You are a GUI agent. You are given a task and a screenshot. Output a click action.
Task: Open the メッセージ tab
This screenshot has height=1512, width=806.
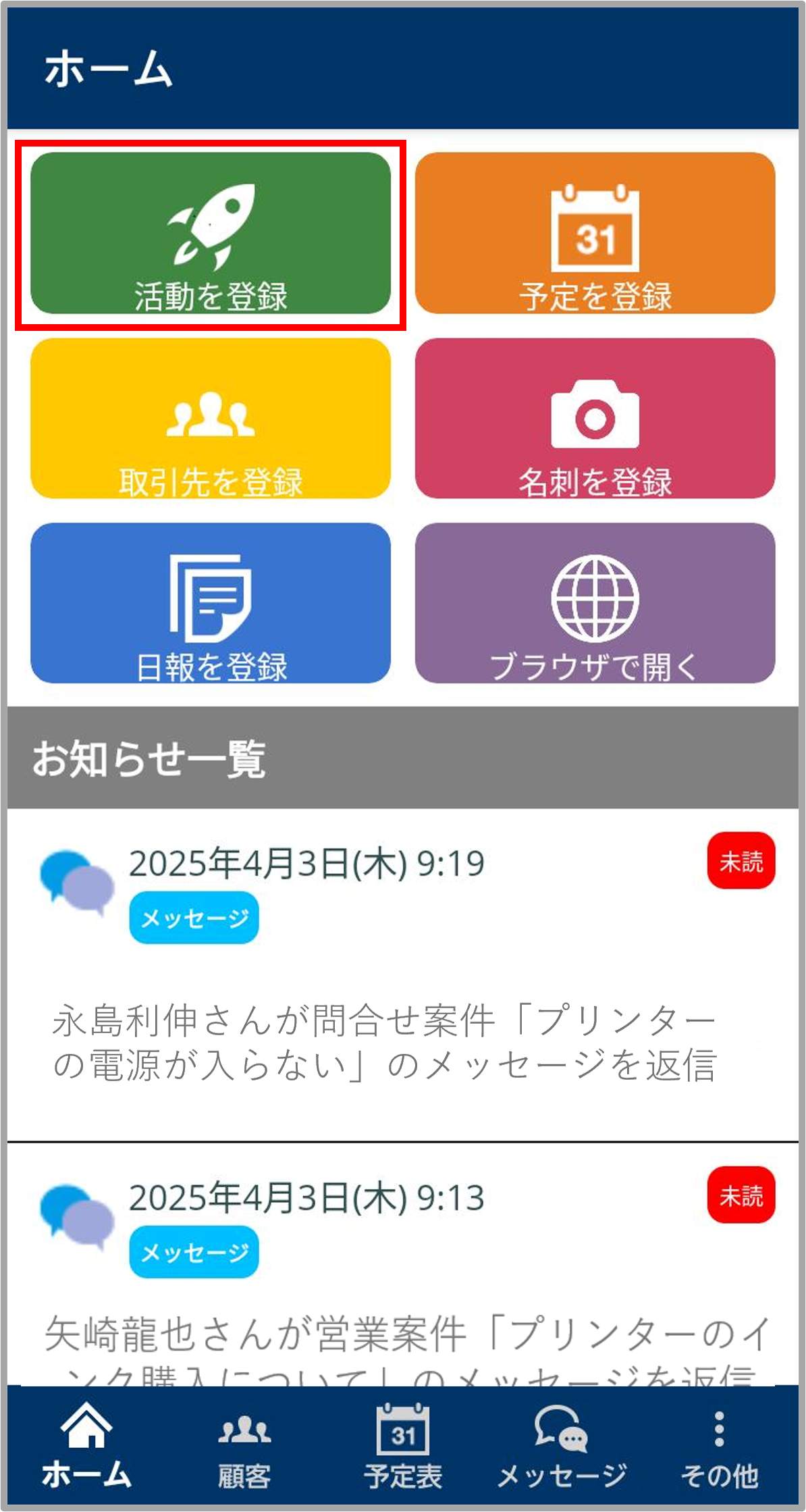pyautogui.click(x=562, y=1448)
